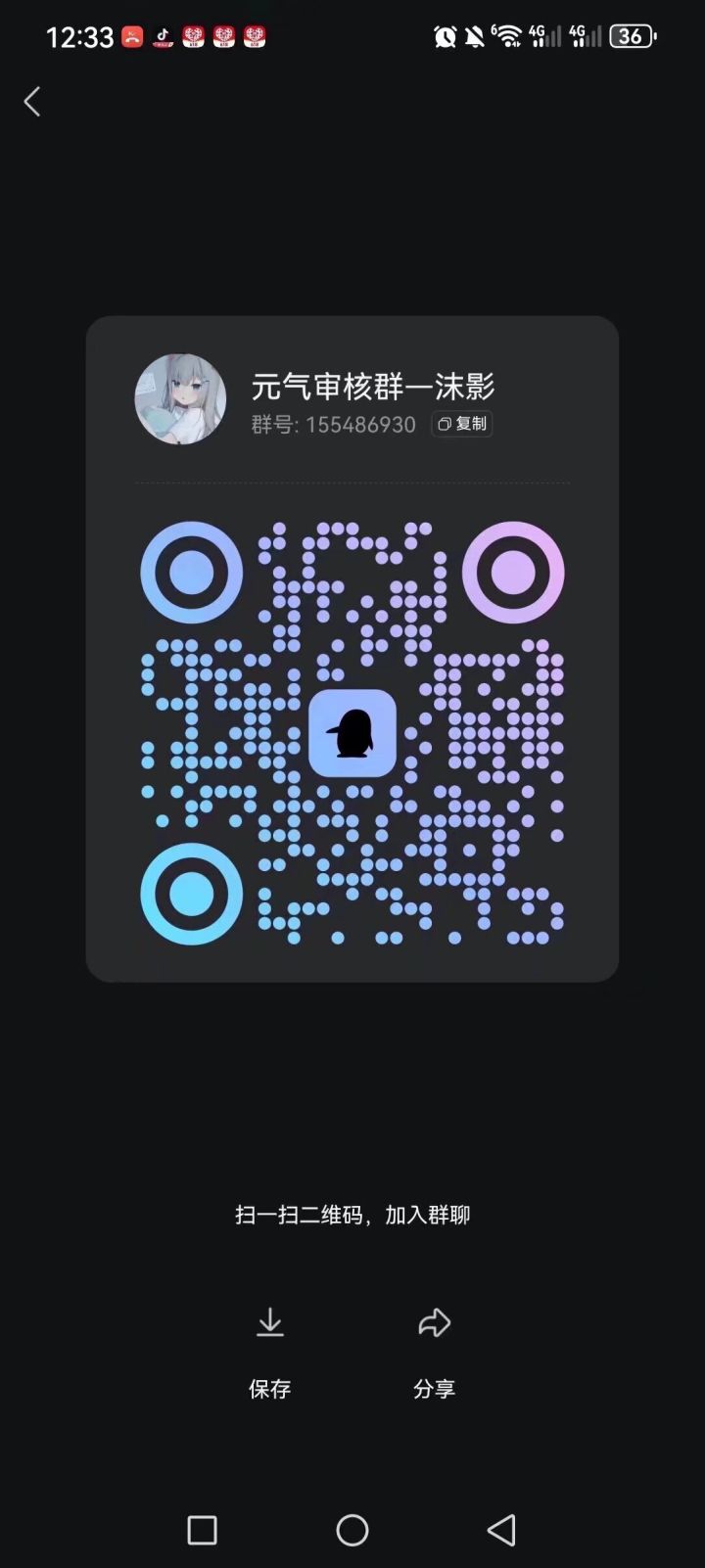Image resolution: width=705 pixels, height=1568 pixels.
Task: Tap the TikTok notification icon in status bar
Action: (x=163, y=36)
